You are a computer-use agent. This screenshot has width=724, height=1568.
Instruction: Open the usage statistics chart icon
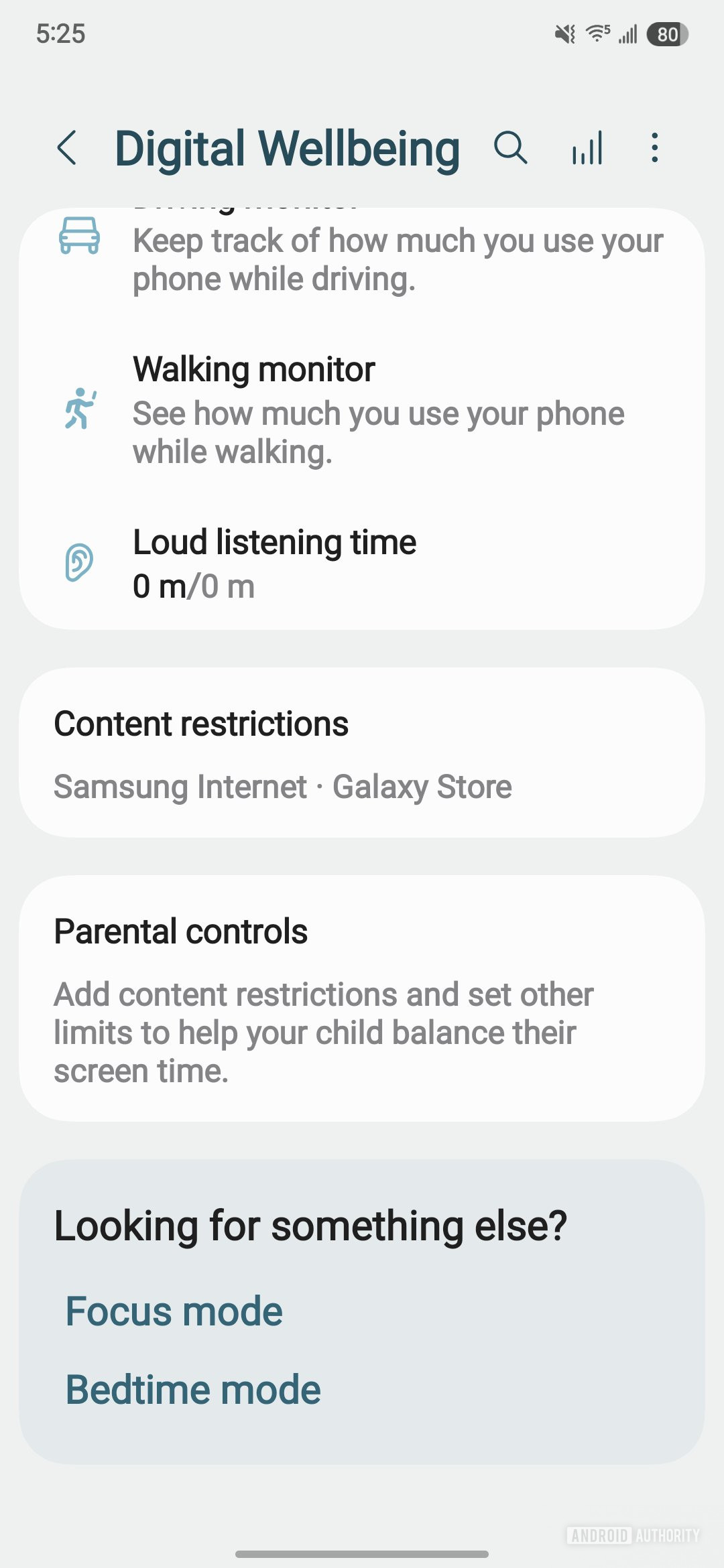click(x=587, y=148)
